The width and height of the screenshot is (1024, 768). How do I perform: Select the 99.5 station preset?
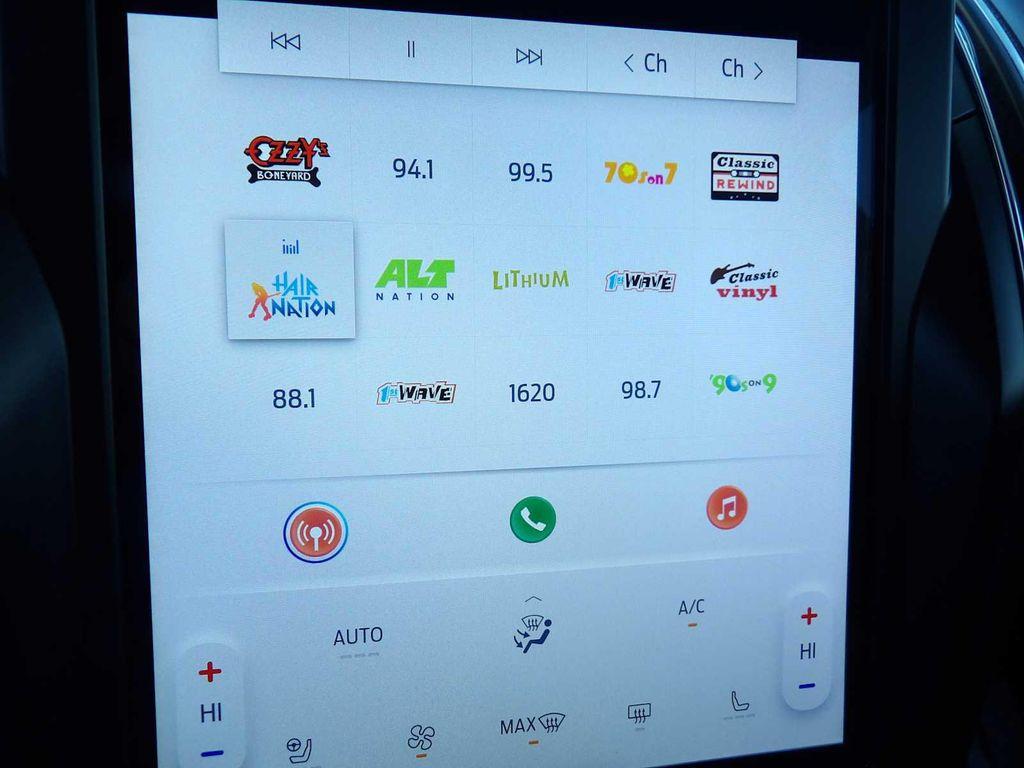(530, 173)
